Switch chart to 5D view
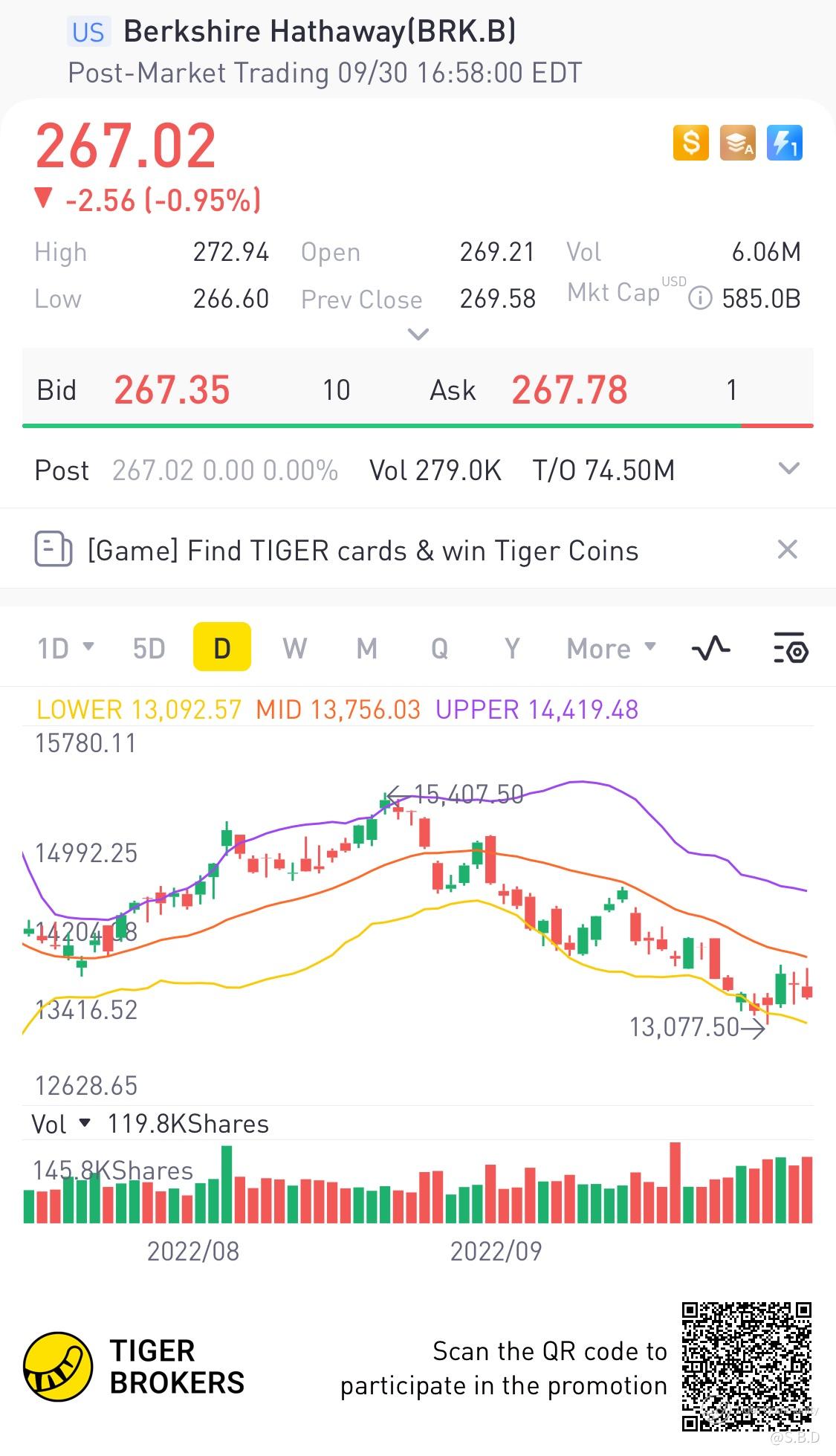The height and width of the screenshot is (1456, 836). point(149,648)
